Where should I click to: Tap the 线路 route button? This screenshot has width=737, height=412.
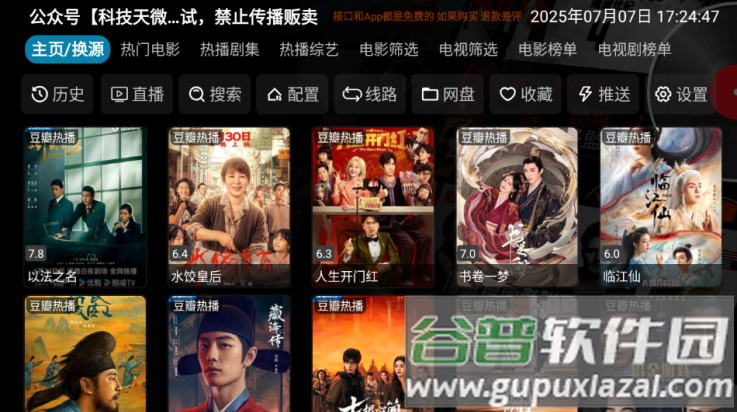pos(370,94)
